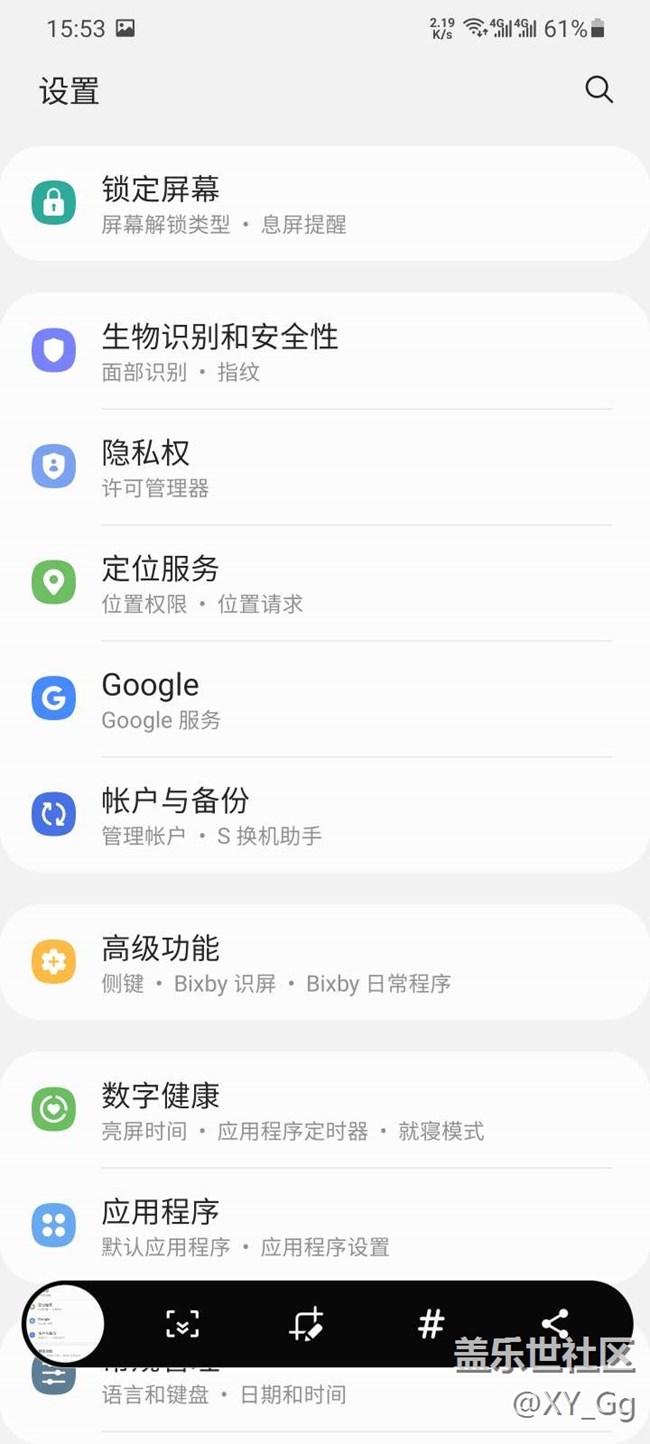The width and height of the screenshot is (650, 1444).
Task: Go to 隐私权 settings
Action: click(324, 468)
